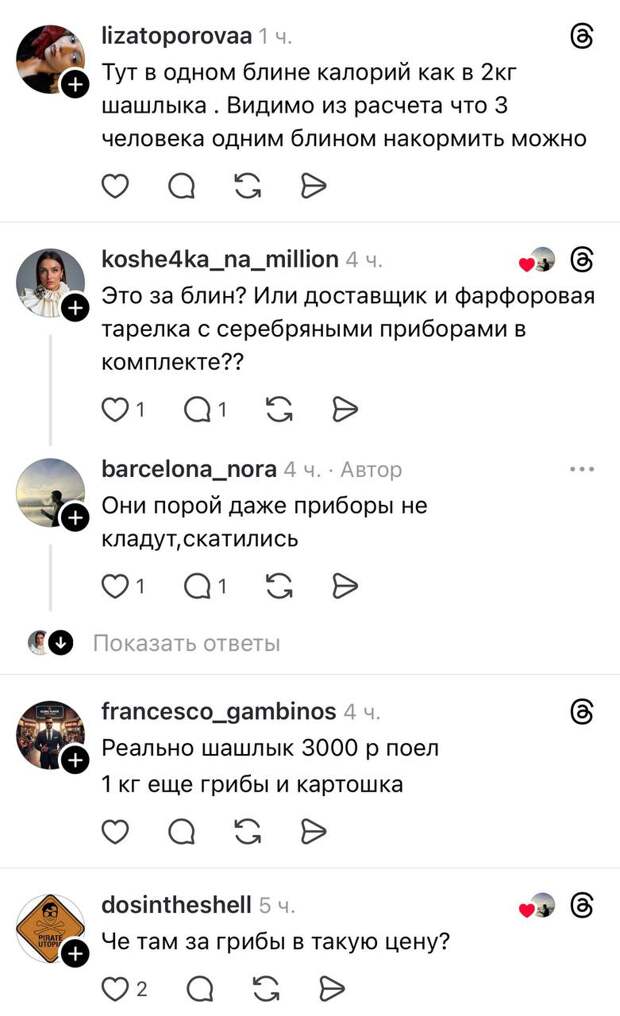Follow dosintheshell via avatar plus badge
620x1016 pixels.
(74, 955)
